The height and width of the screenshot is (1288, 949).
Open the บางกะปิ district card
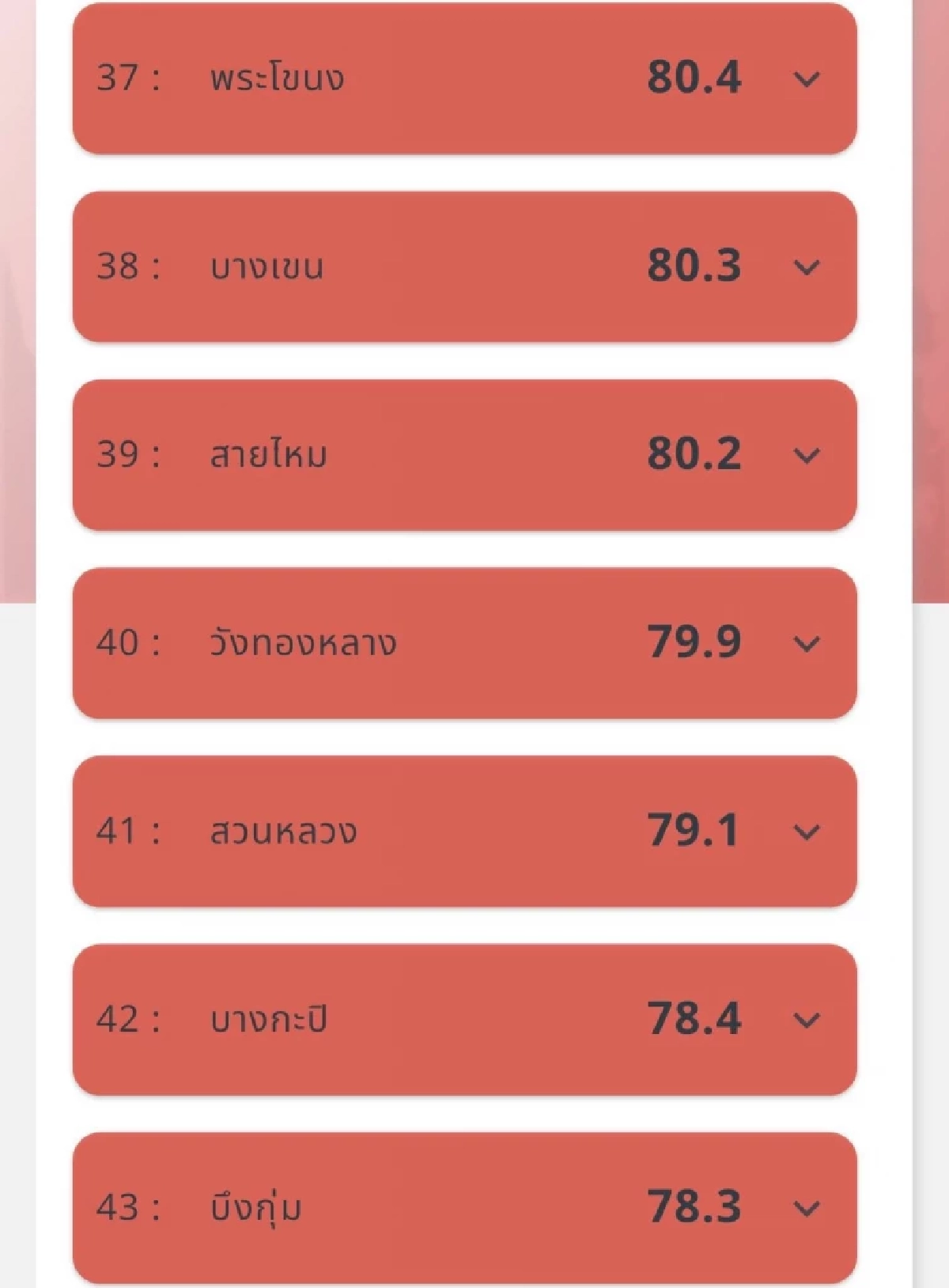(x=467, y=1021)
